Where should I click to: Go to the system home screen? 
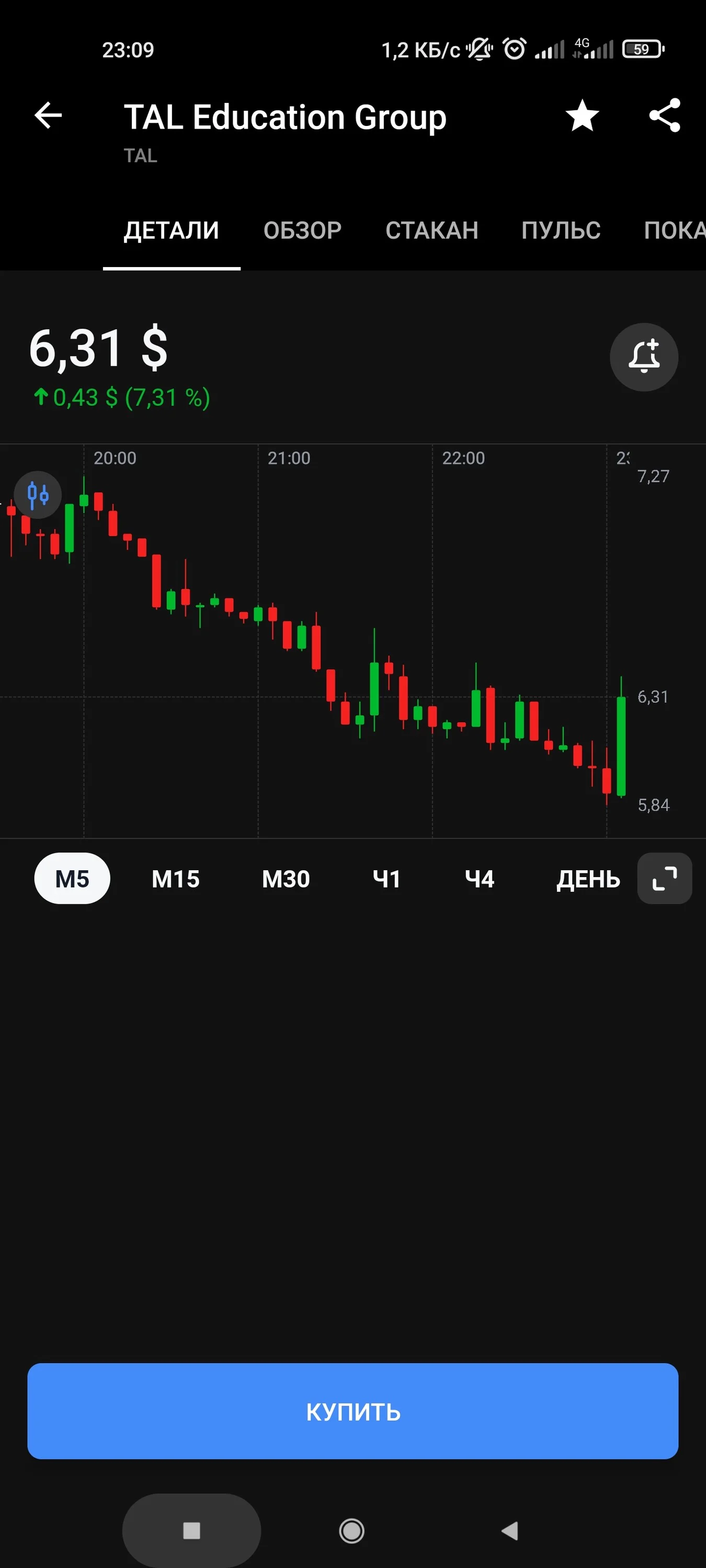click(x=351, y=1530)
